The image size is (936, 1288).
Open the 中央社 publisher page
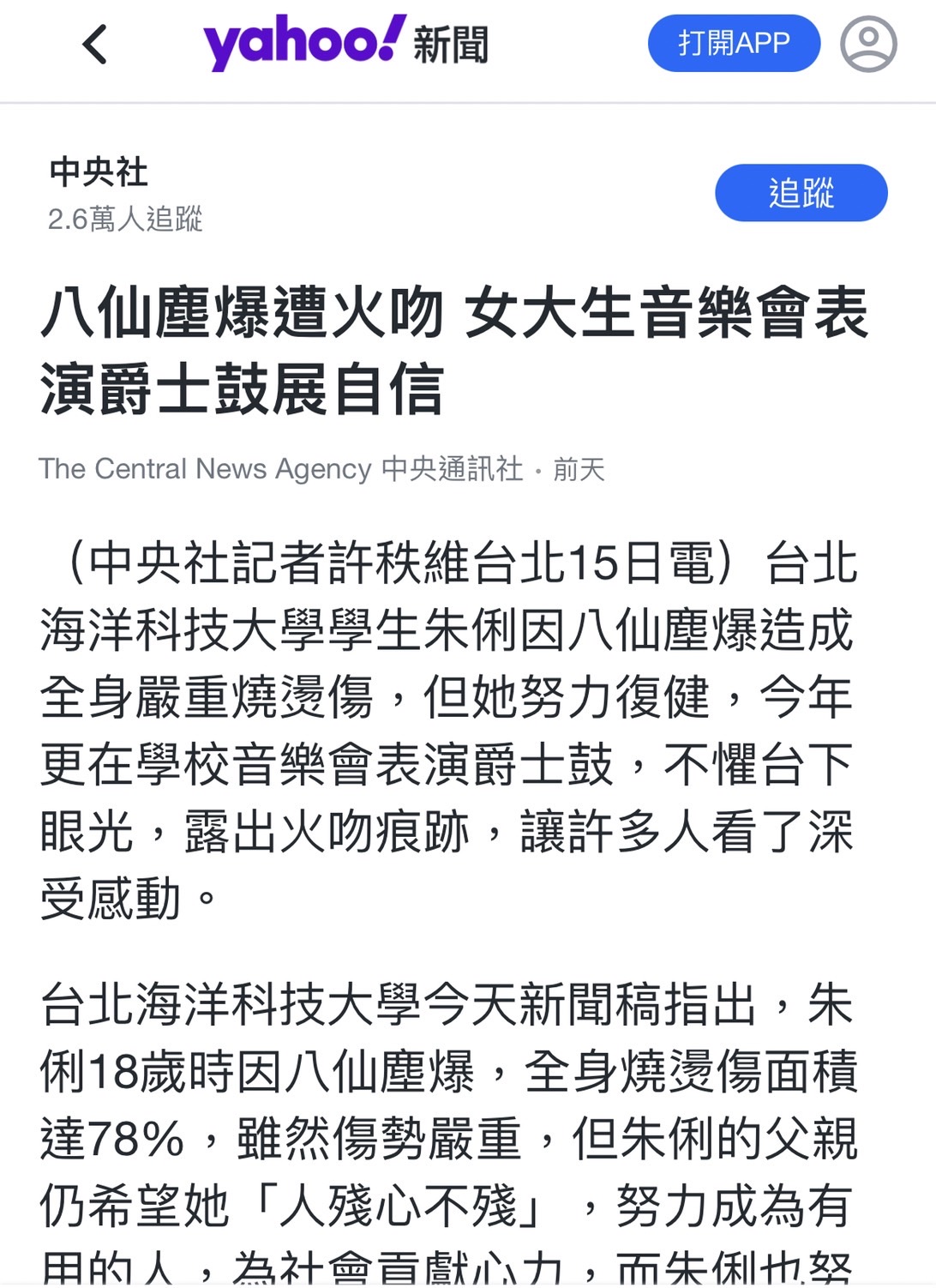click(x=99, y=172)
